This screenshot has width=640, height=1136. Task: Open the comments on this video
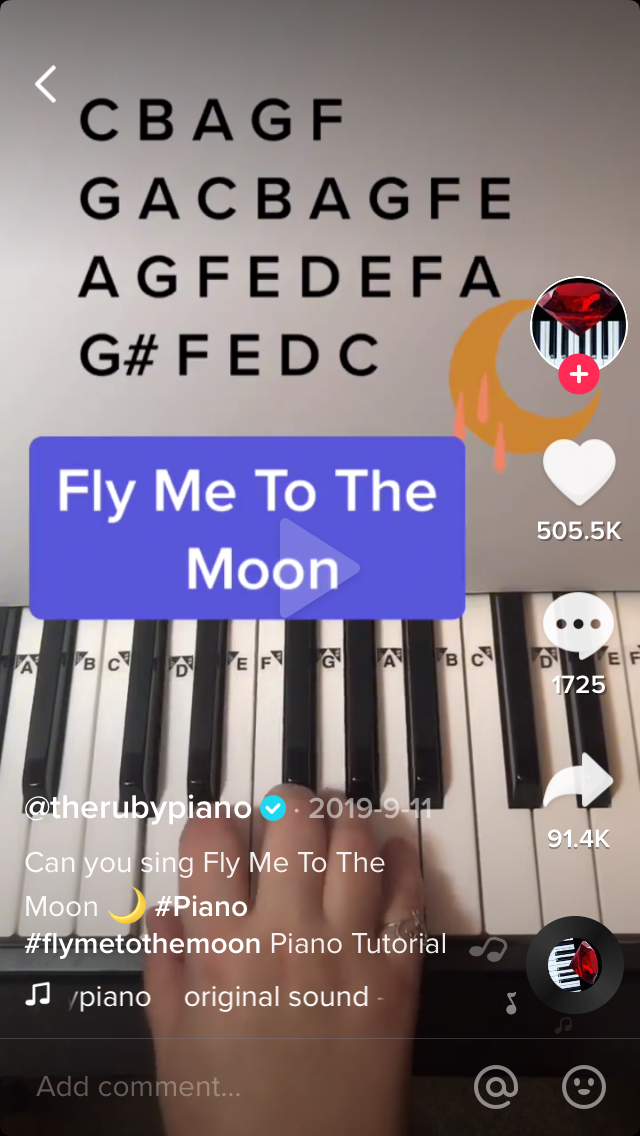[578, 625]
